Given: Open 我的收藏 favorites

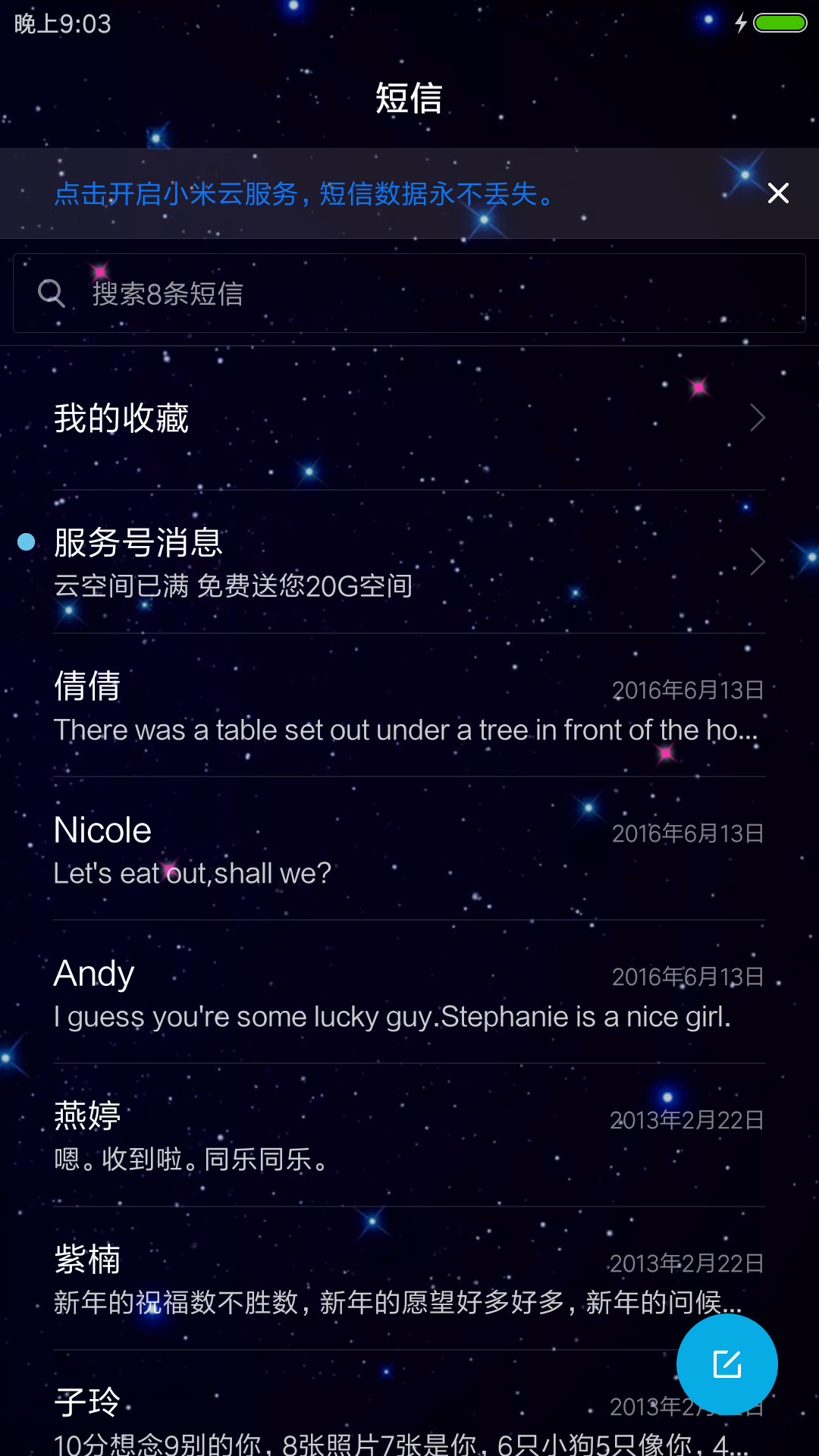Looking at the screenshot, I should 409,419.
